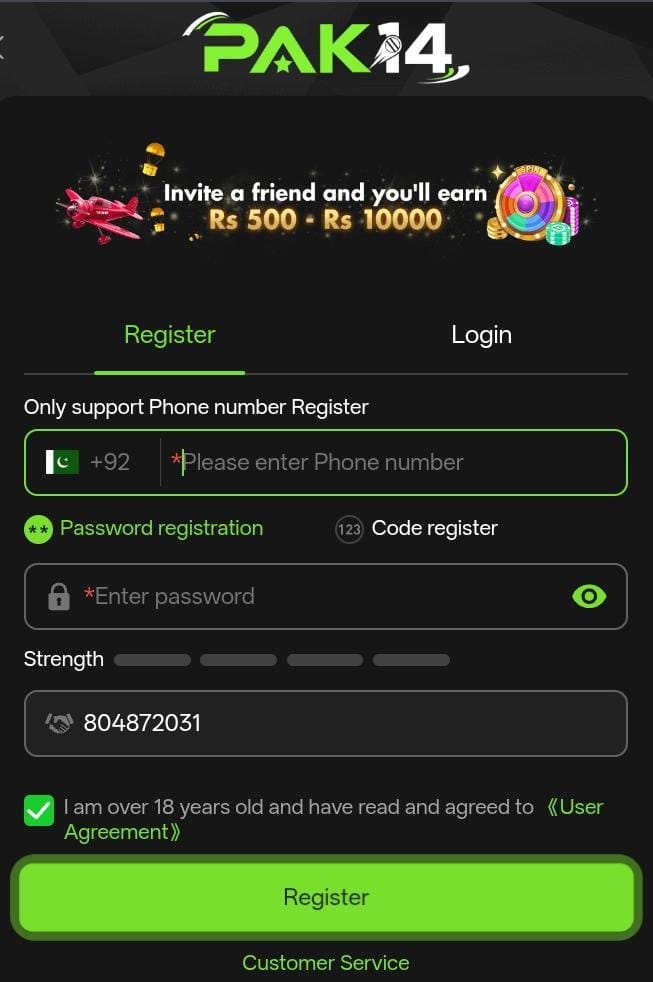Open the +92 country code selector

tap(88, 462)
